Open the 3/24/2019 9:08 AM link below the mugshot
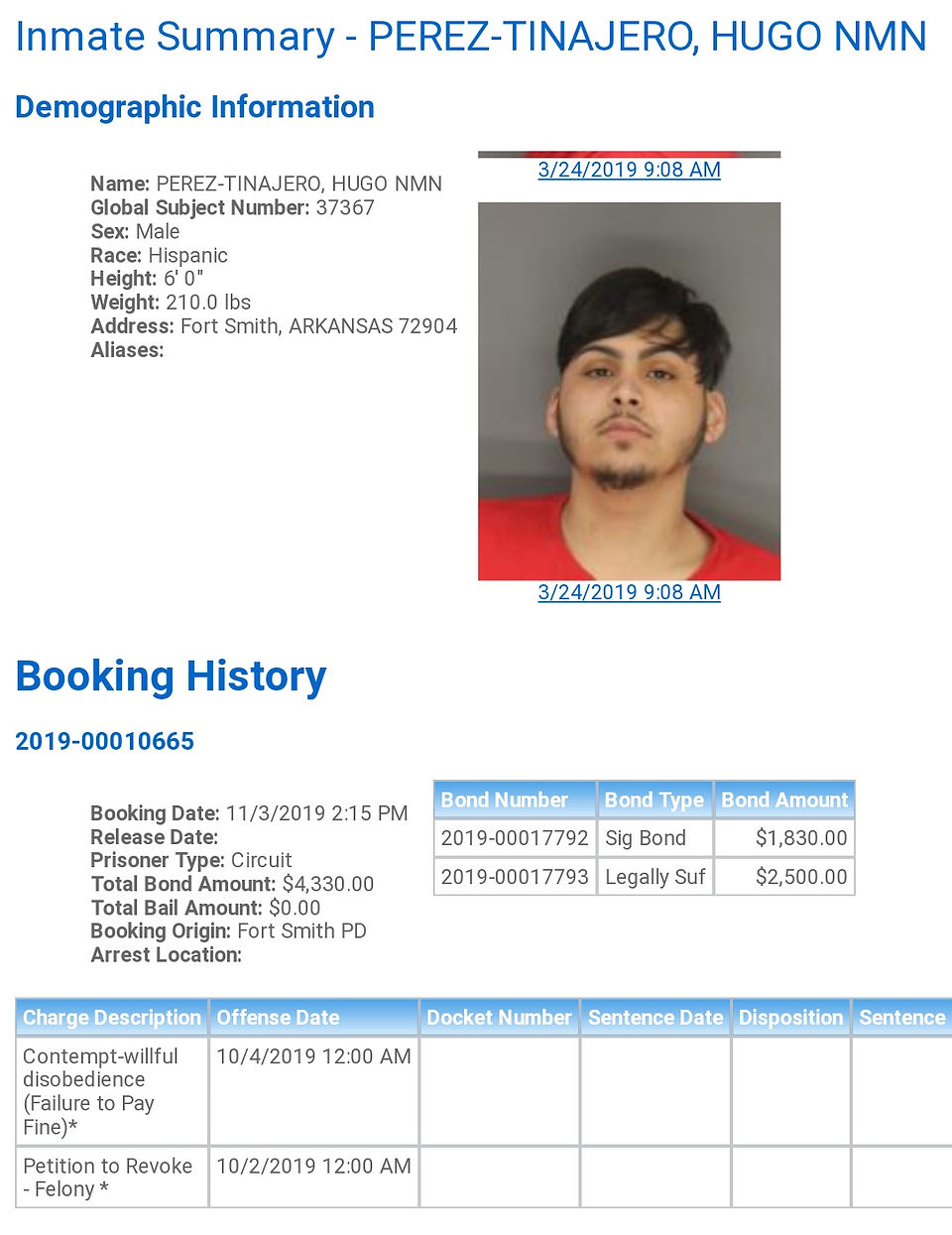Viewport: 952px width, 1235px height. click(629, 592)
